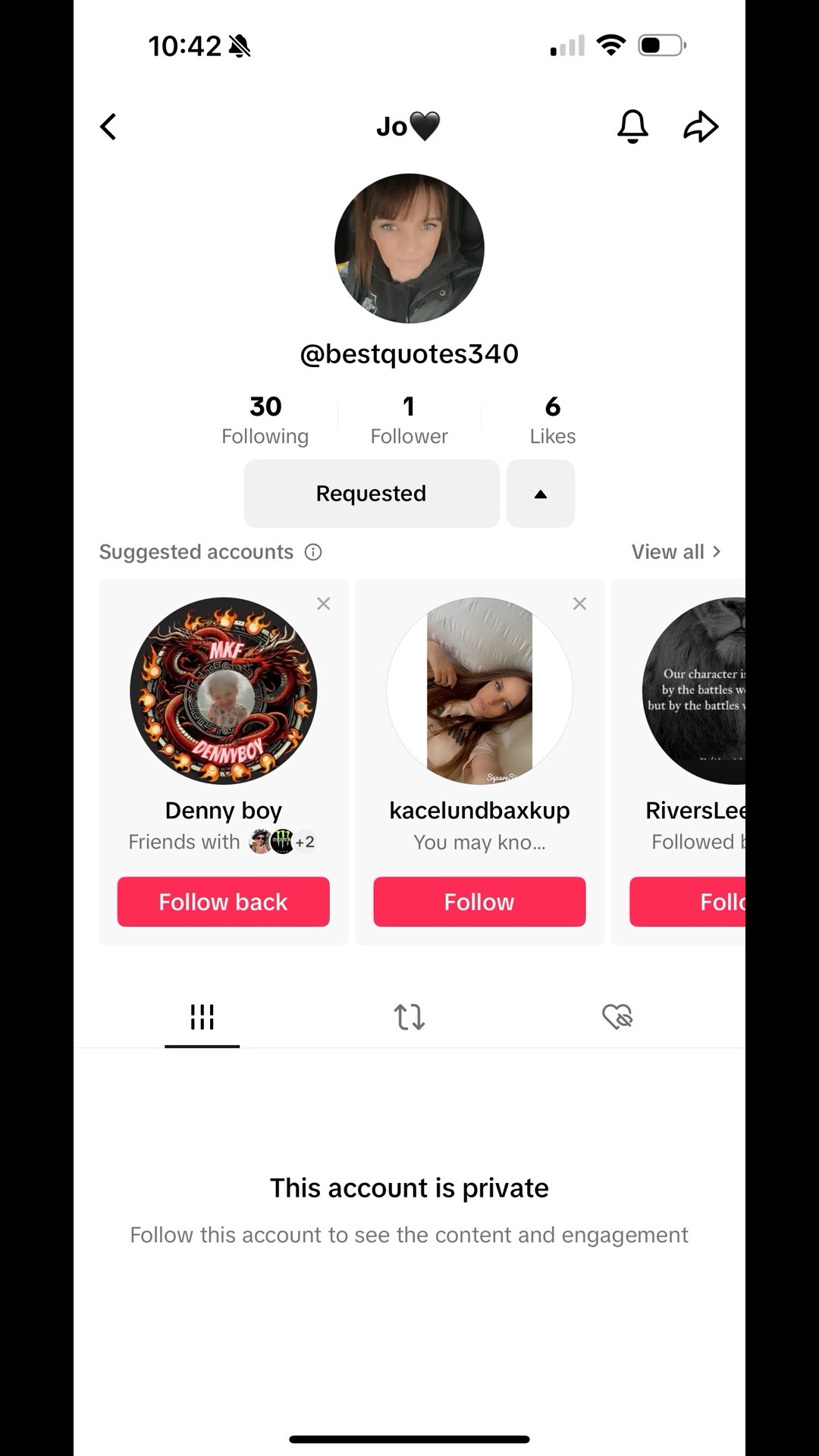Open the notifications bell for Jo
The image size is (819, 1456).
[x=632, y=127]
